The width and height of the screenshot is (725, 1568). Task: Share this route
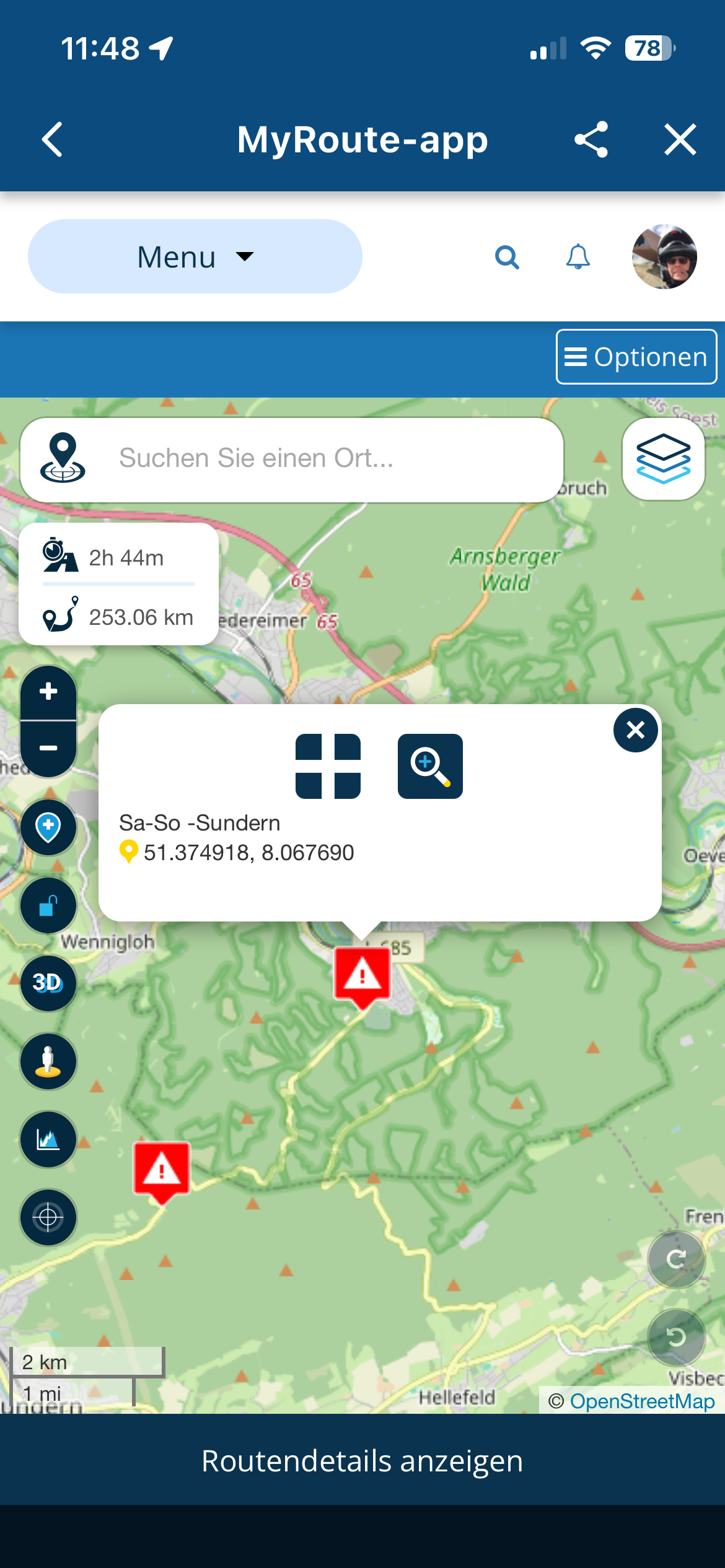591,139
